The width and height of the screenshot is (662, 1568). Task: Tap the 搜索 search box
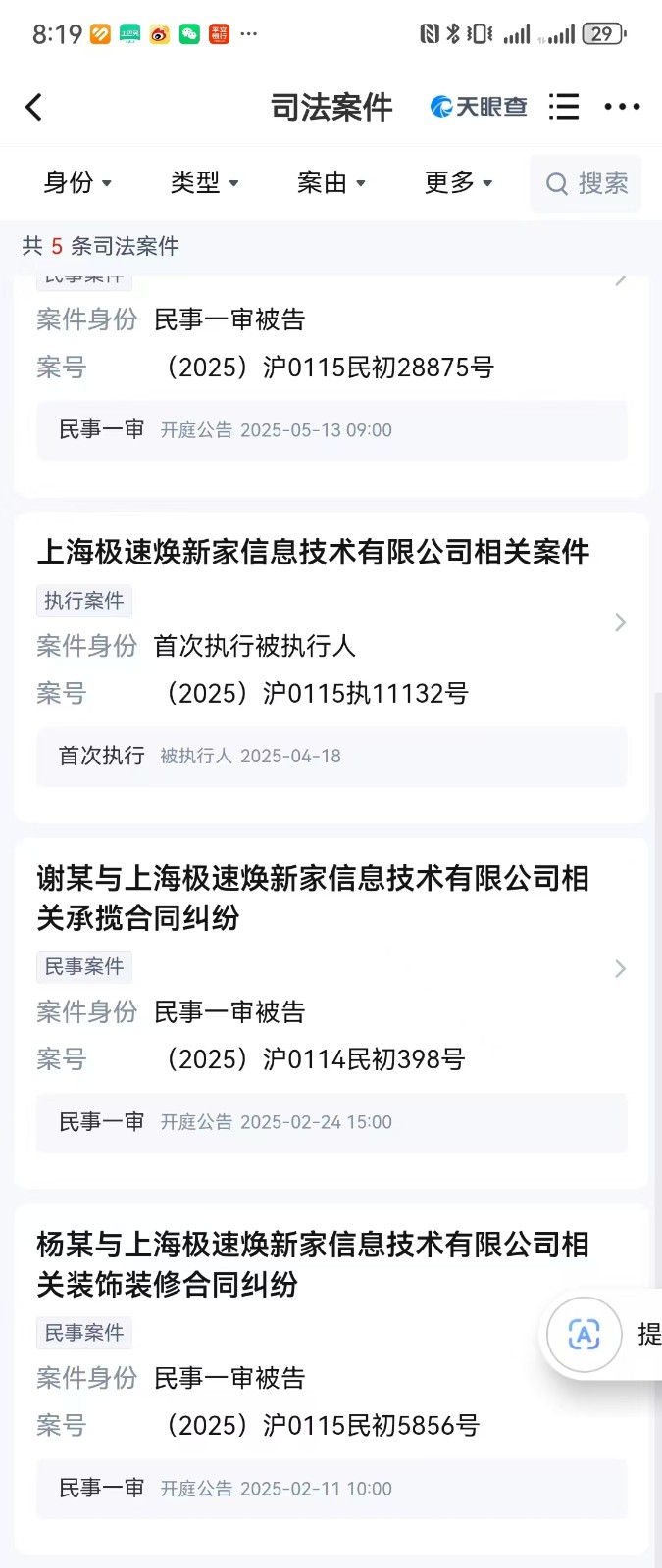[x=586, y=183]
